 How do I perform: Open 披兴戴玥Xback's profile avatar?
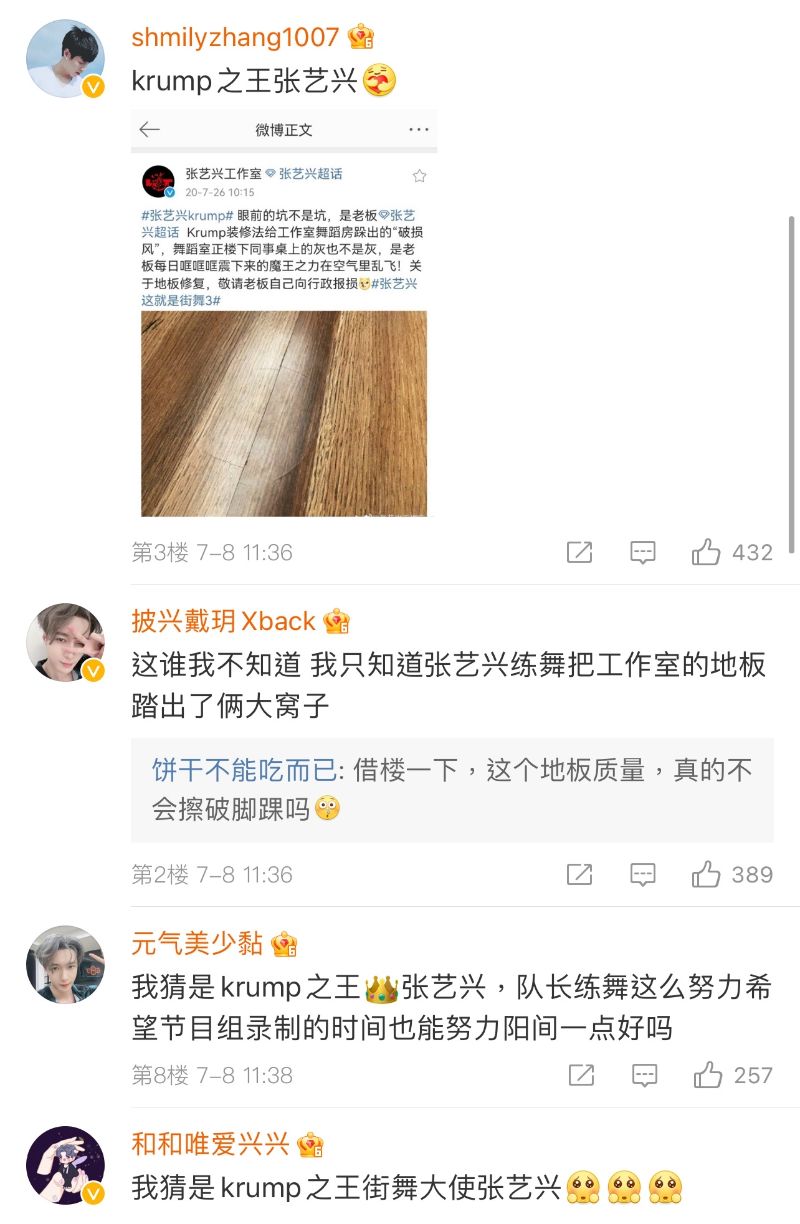[65, 642]
